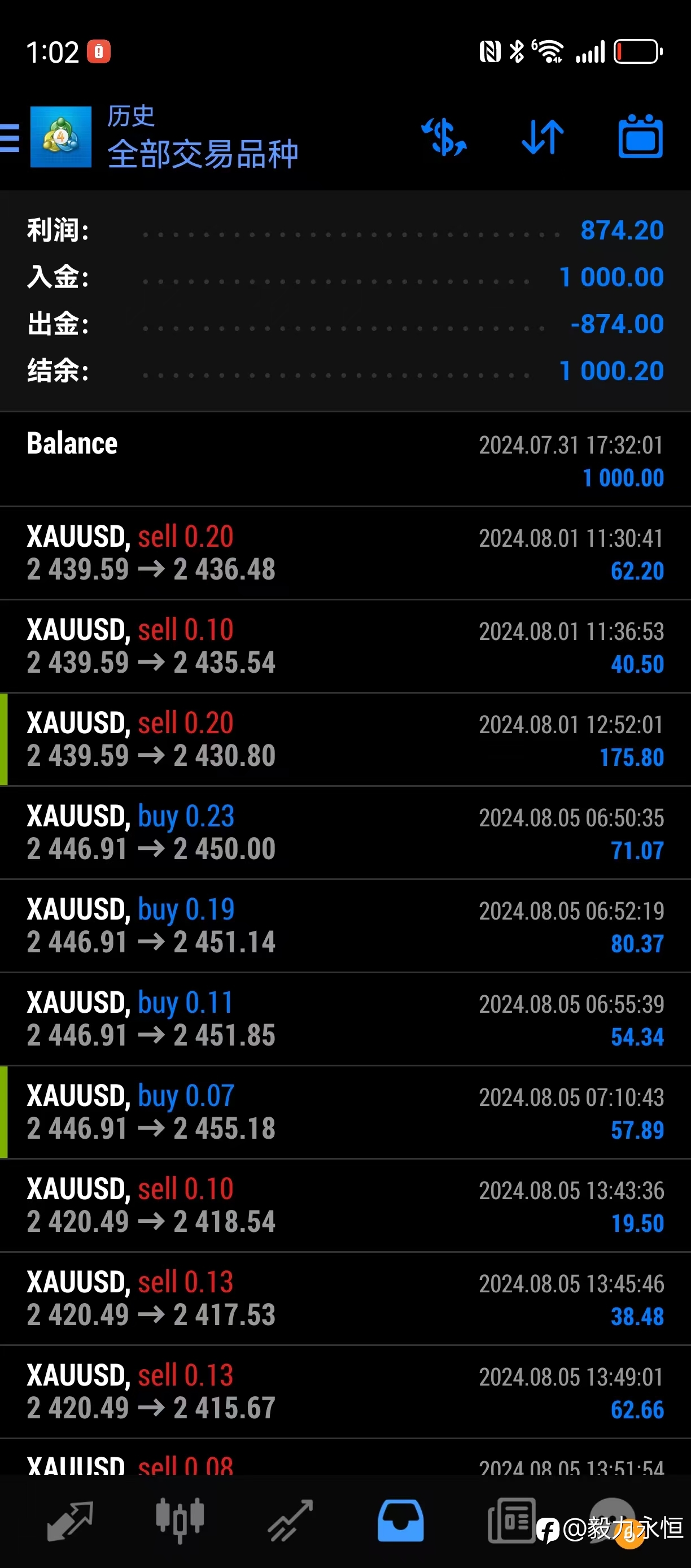The height and width of the screenshot is (1568, 691).
Task: Expand the sell 0.20 trade with 62.20 profit
Action: click(x=345, y=554)
